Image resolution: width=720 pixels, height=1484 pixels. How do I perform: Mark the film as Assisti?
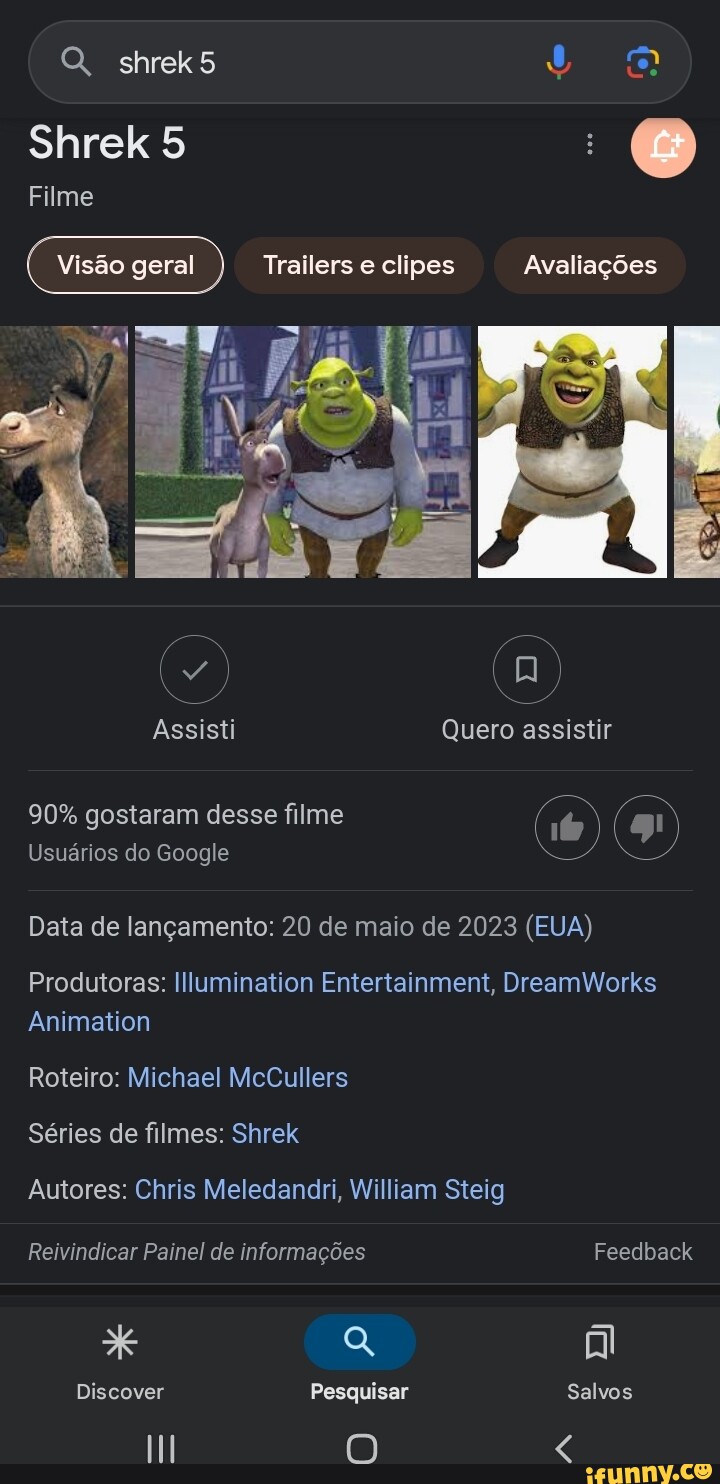coord(194,689)
